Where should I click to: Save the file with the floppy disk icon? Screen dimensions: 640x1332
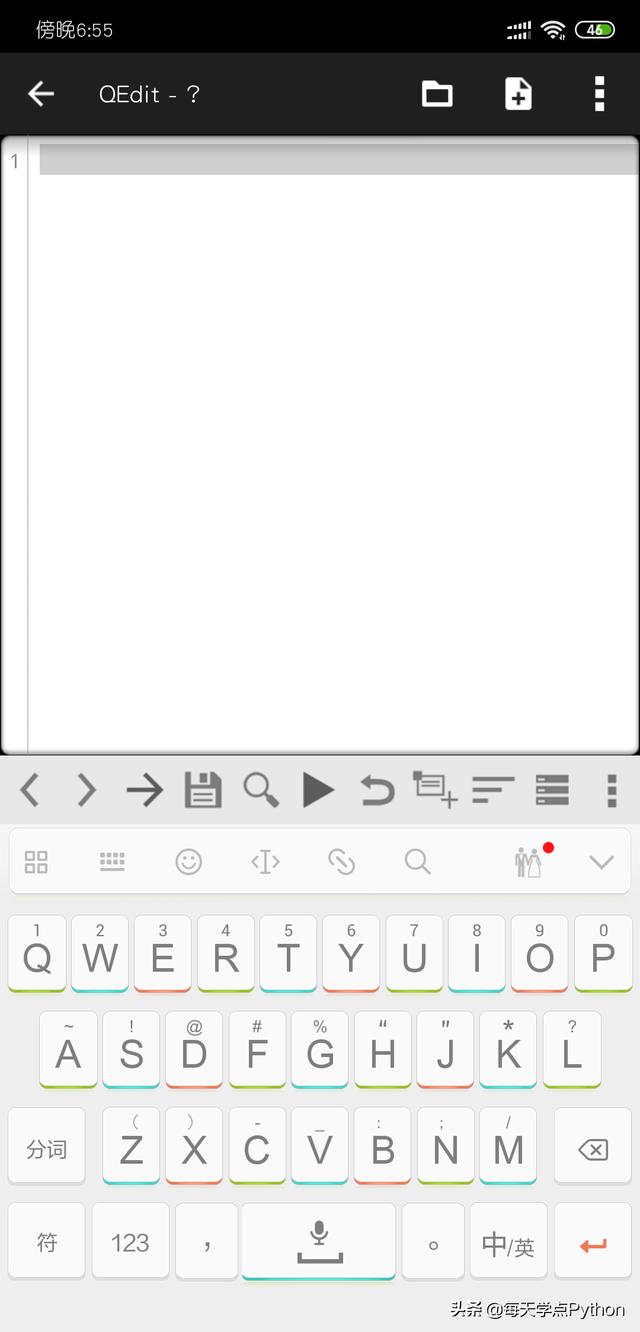pyautogui.click(x=203, y=790)
